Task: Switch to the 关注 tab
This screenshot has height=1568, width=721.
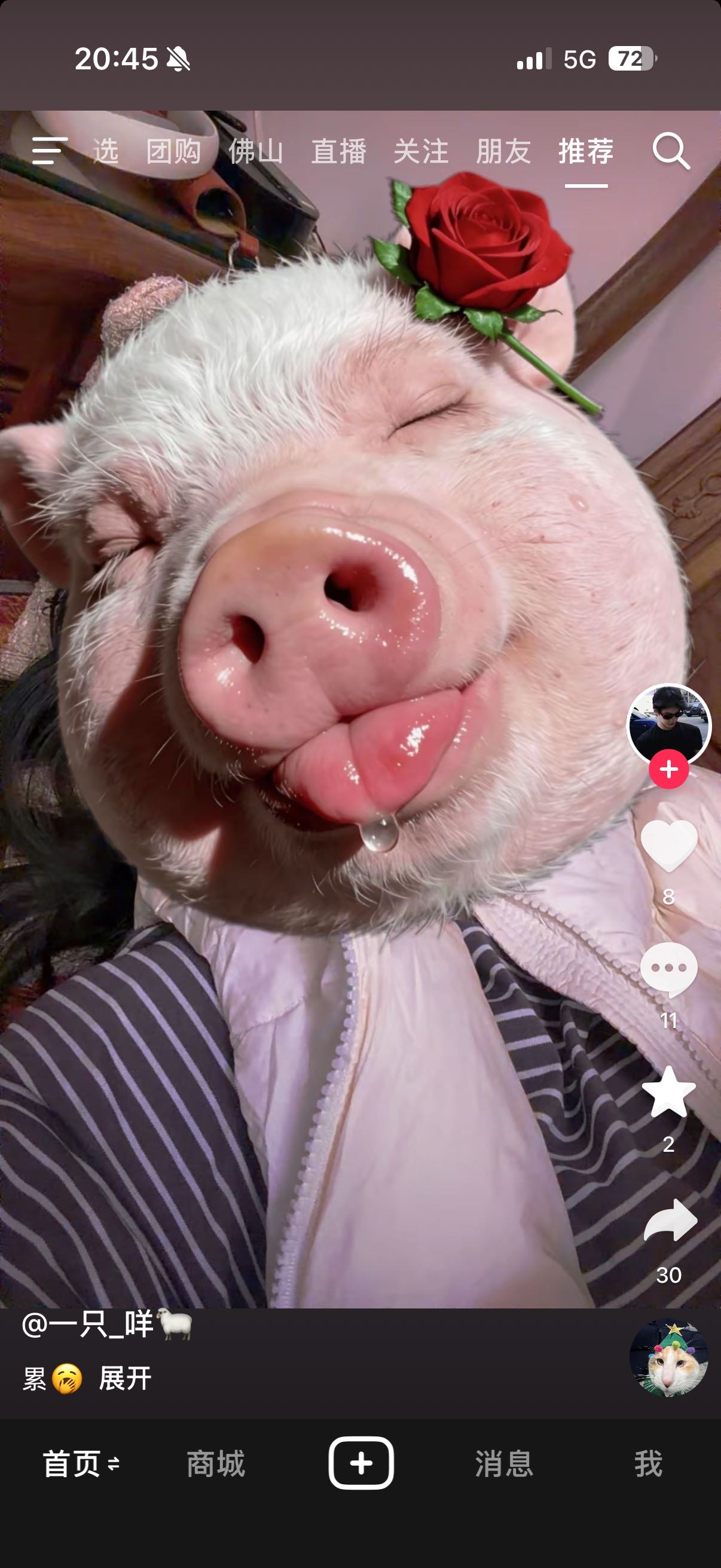Action: pyautogui.click(x=421, y=151)
